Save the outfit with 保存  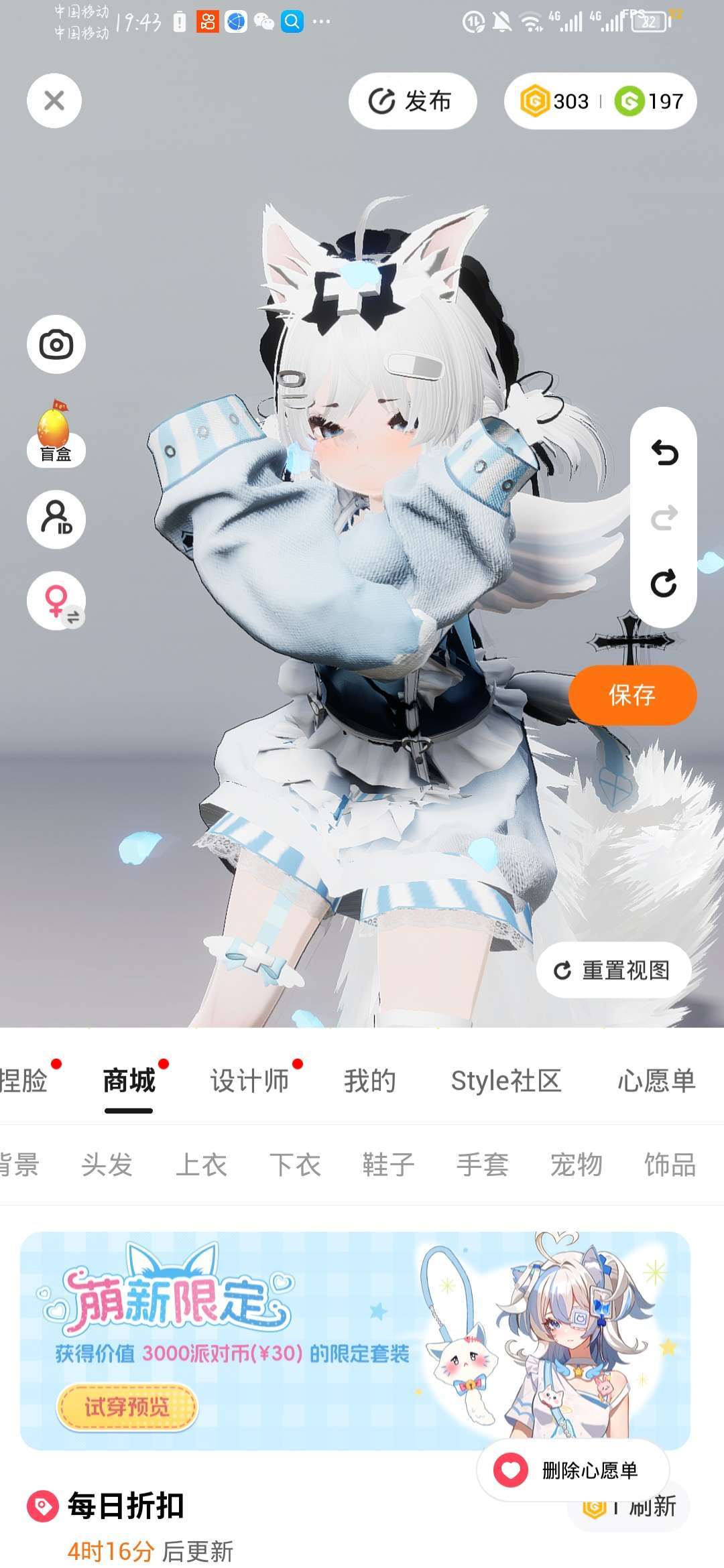pos(632,695)
